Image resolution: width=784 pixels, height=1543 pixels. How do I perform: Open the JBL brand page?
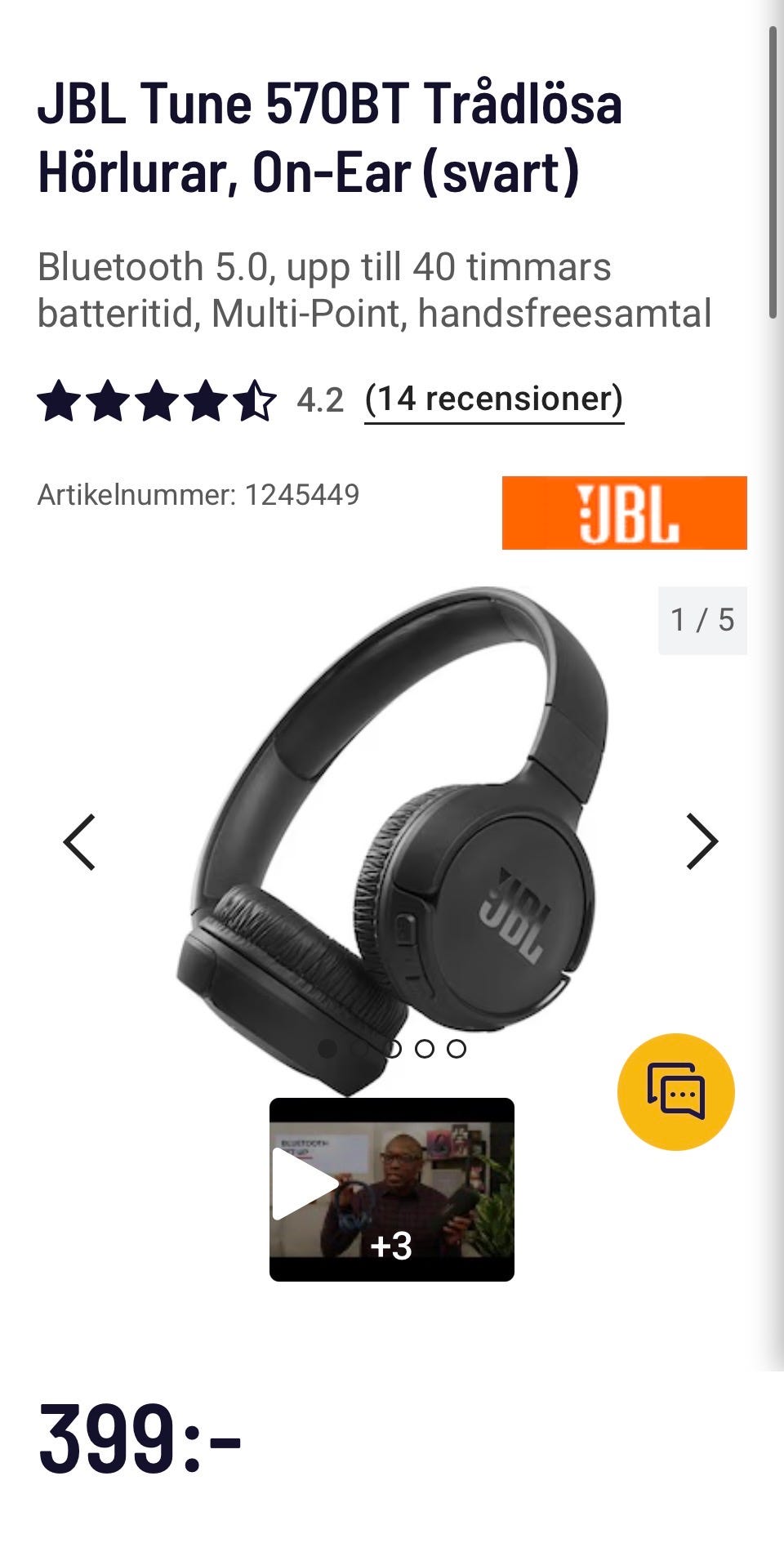[x=624, y=513]
